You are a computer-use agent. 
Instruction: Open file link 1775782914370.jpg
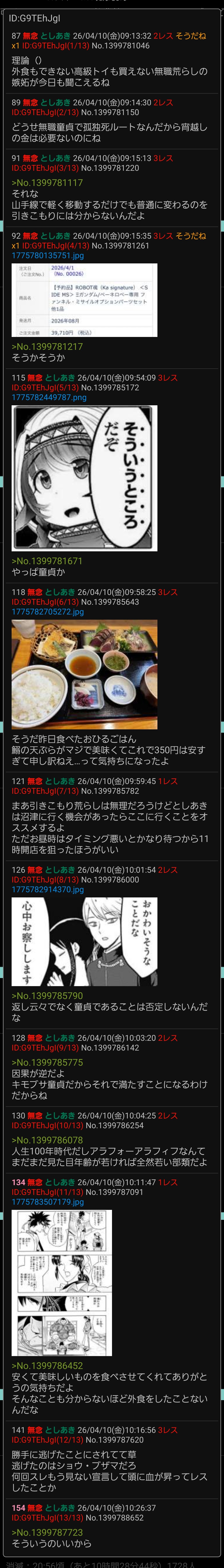point(48,889)
